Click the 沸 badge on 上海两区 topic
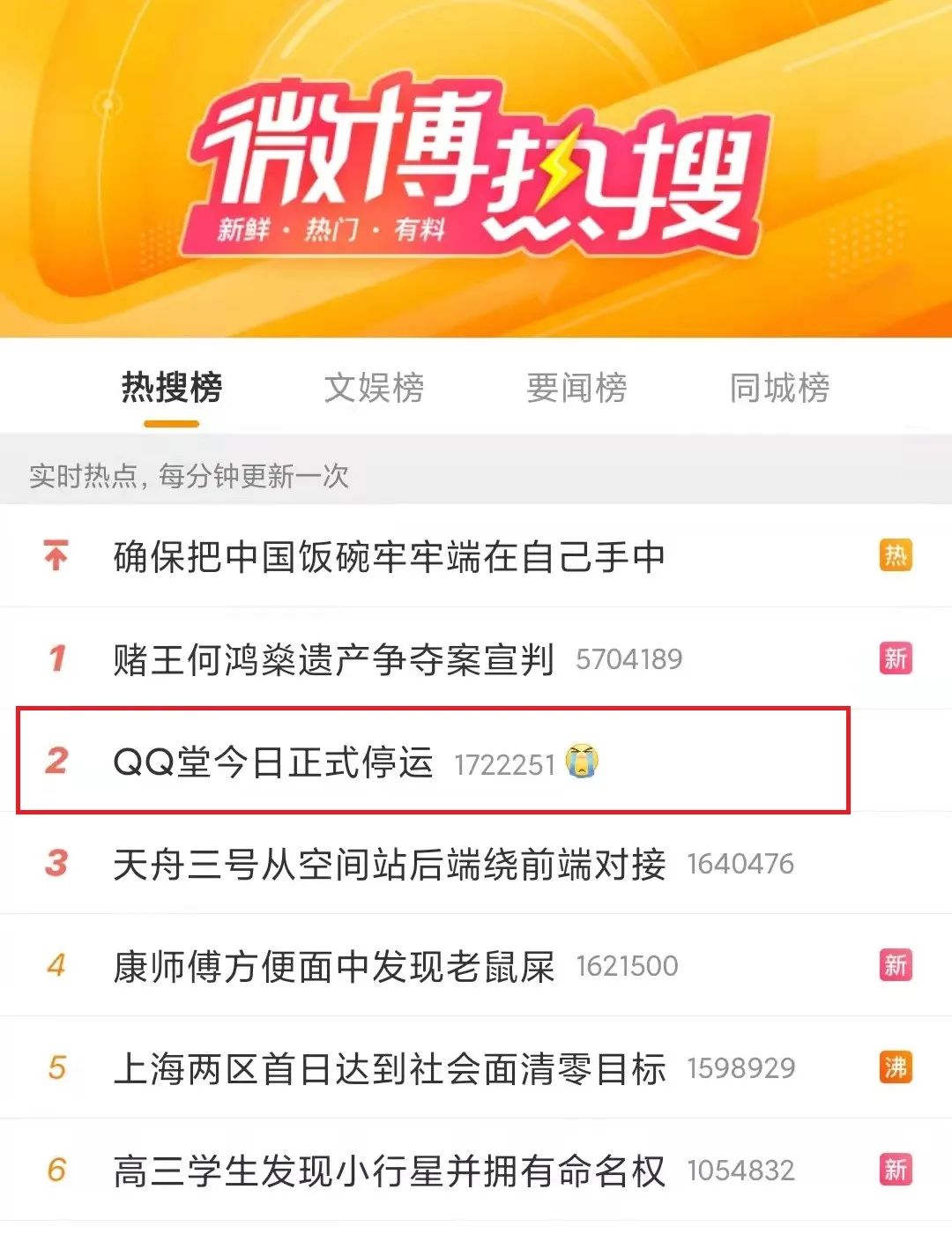Image resolution: width=952 pixels, height=1234 pixels. (895, 1068)
